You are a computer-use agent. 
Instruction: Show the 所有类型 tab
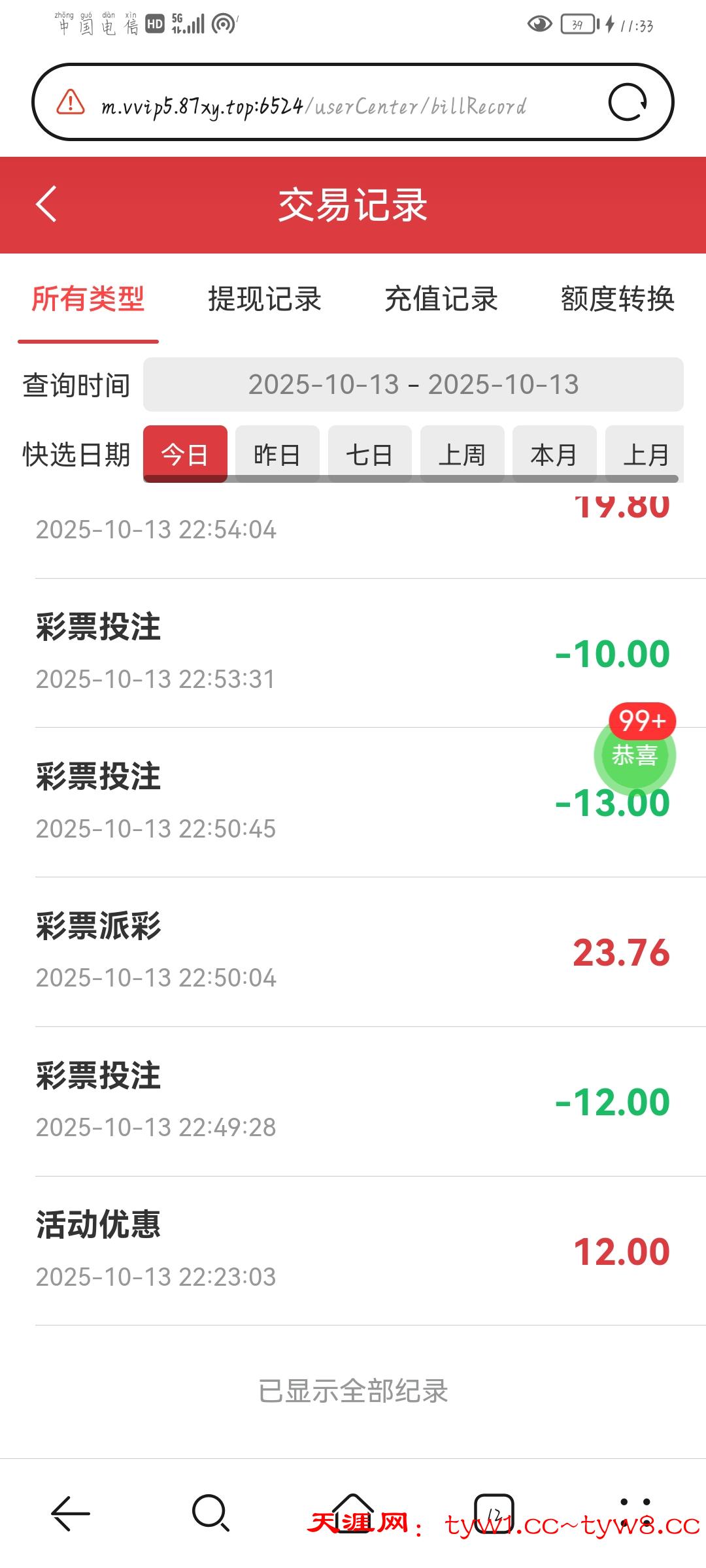coord(88,299)
